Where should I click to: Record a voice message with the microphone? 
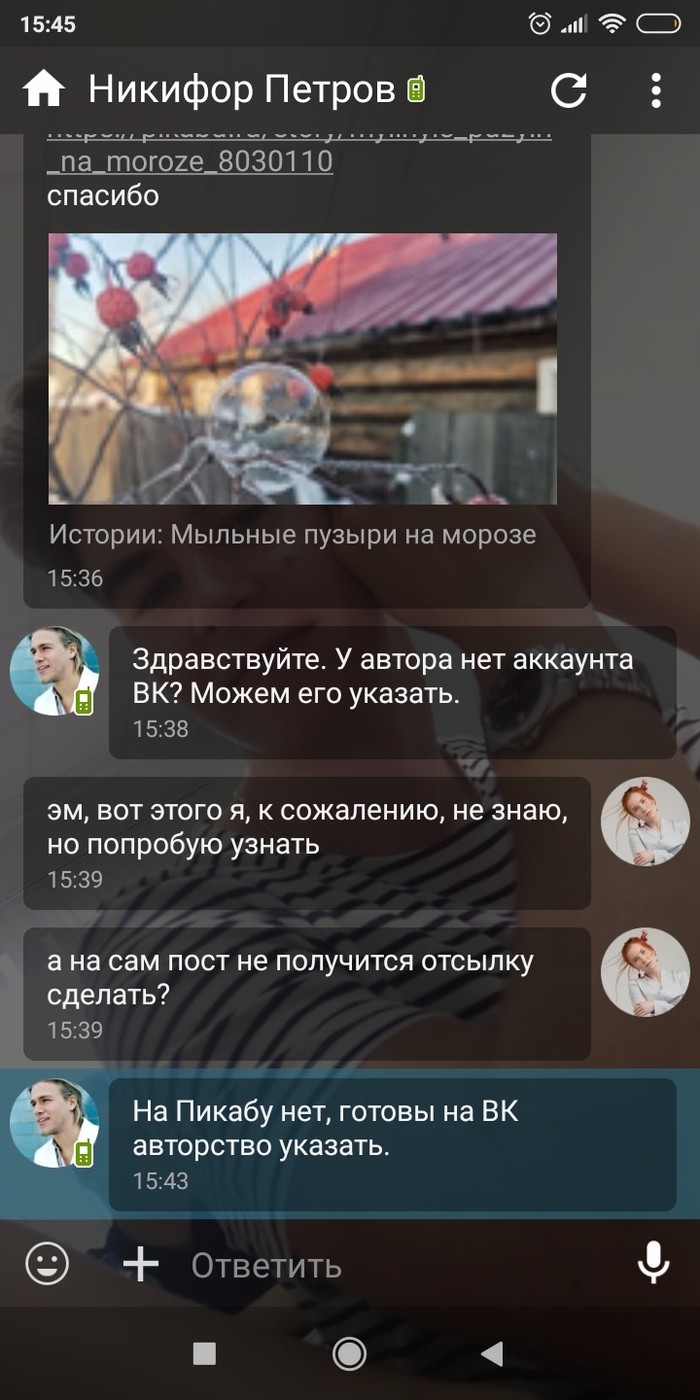653,1263
